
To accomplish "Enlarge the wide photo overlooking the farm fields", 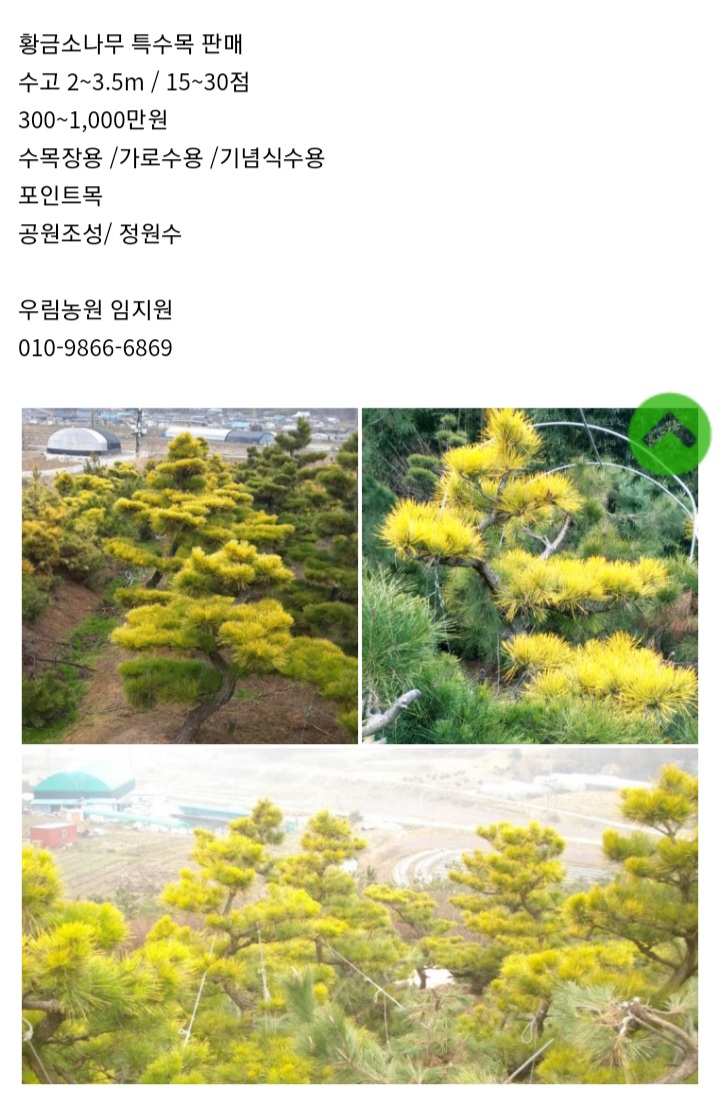I will pos(360,915).
